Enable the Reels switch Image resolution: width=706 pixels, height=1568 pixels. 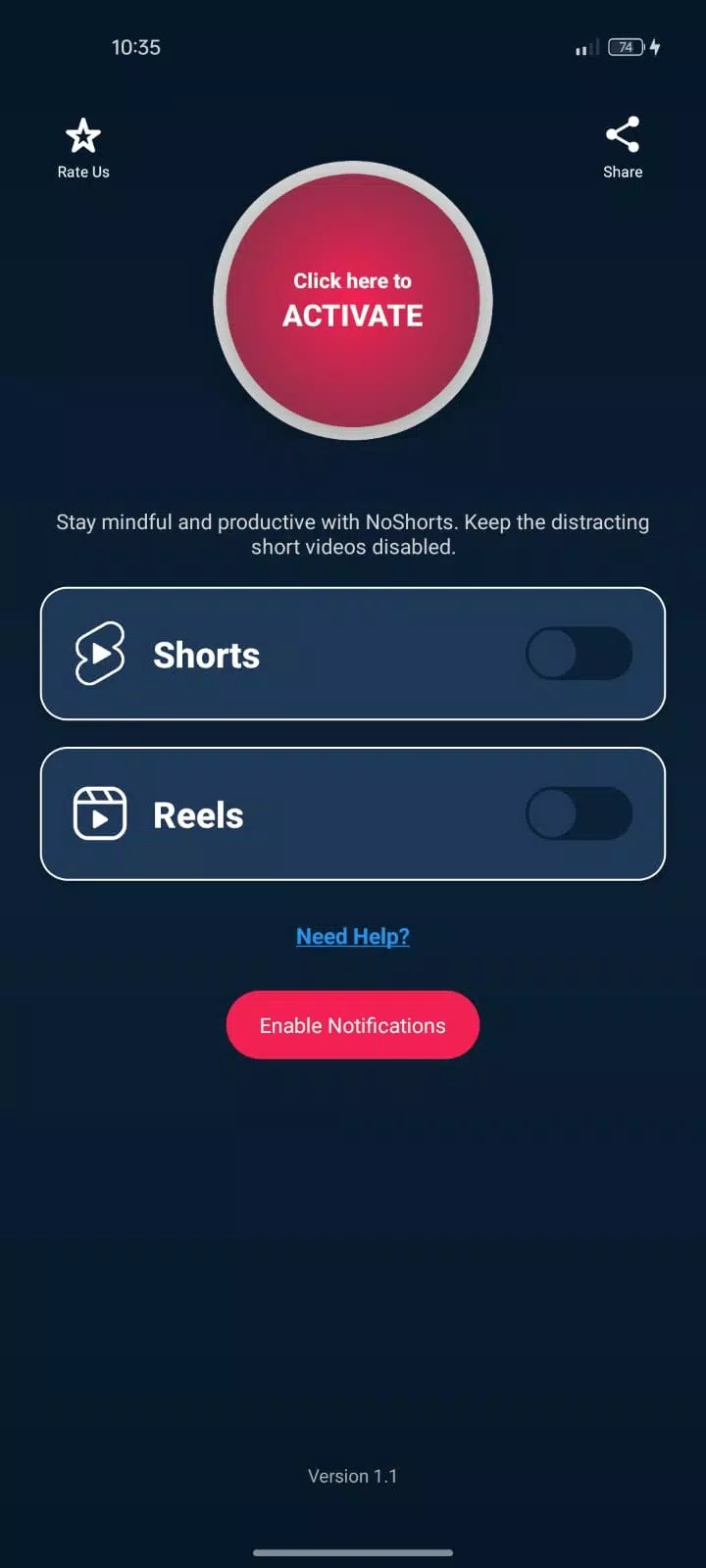coord(580,813)
